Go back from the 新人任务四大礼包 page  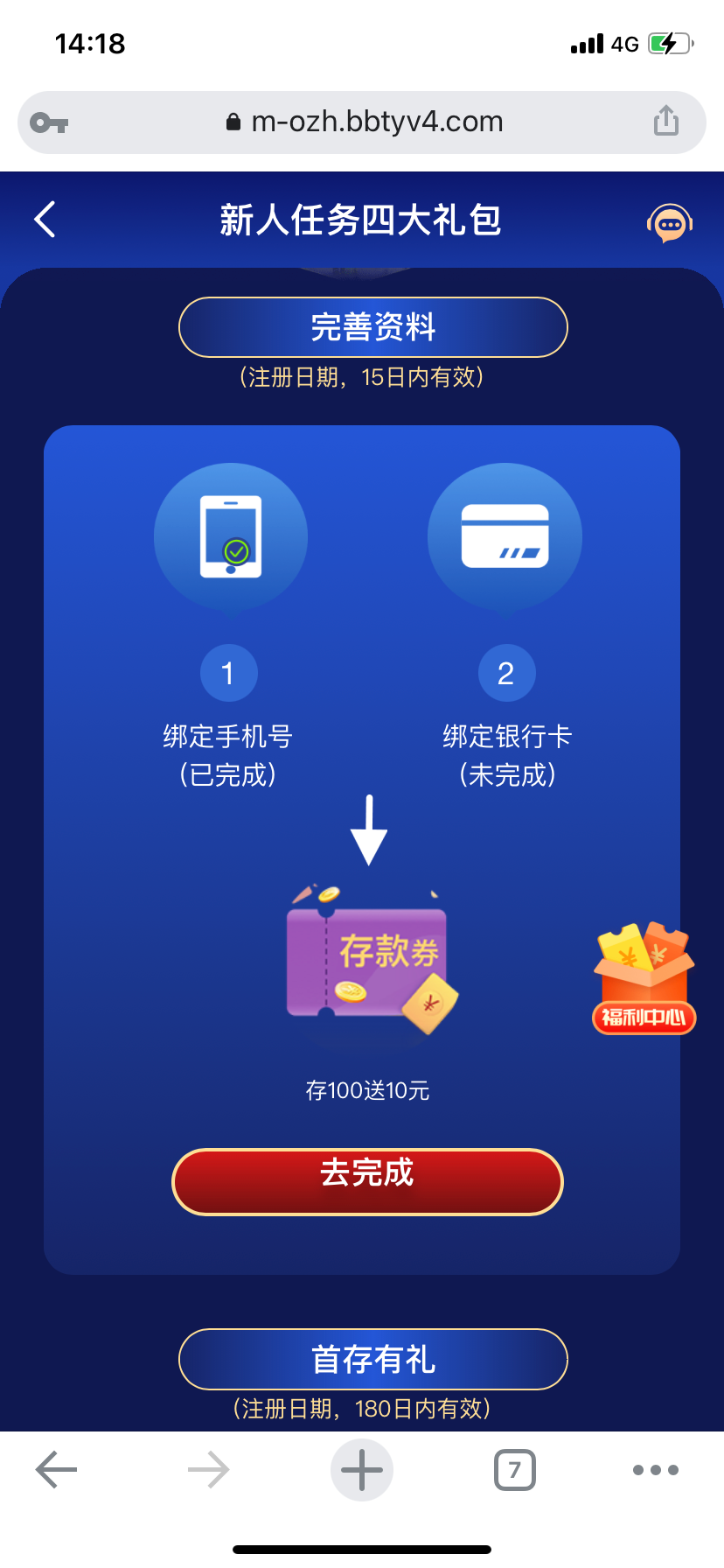click(45, 219)
